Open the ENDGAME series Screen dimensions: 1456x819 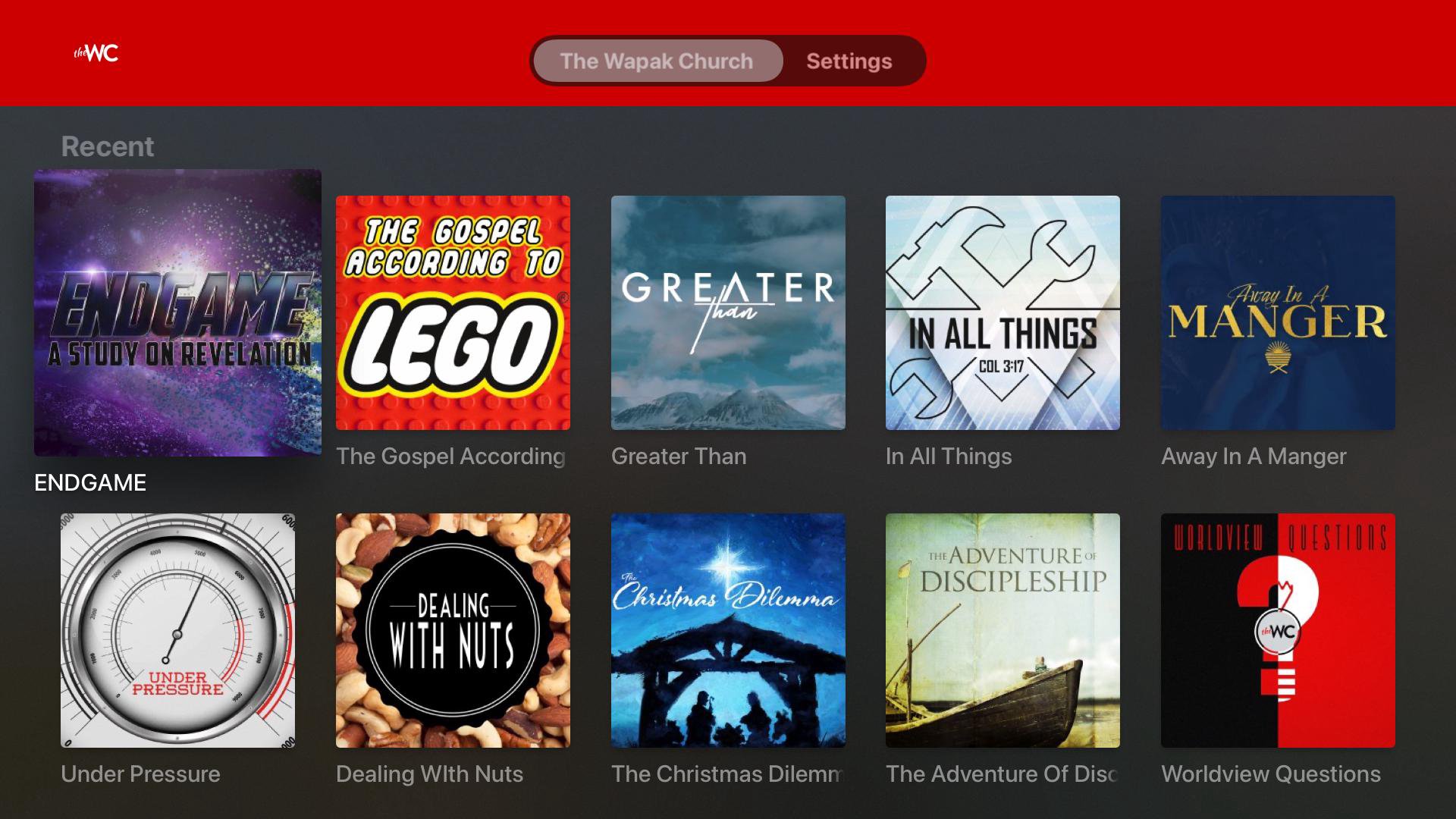(177, 312)
